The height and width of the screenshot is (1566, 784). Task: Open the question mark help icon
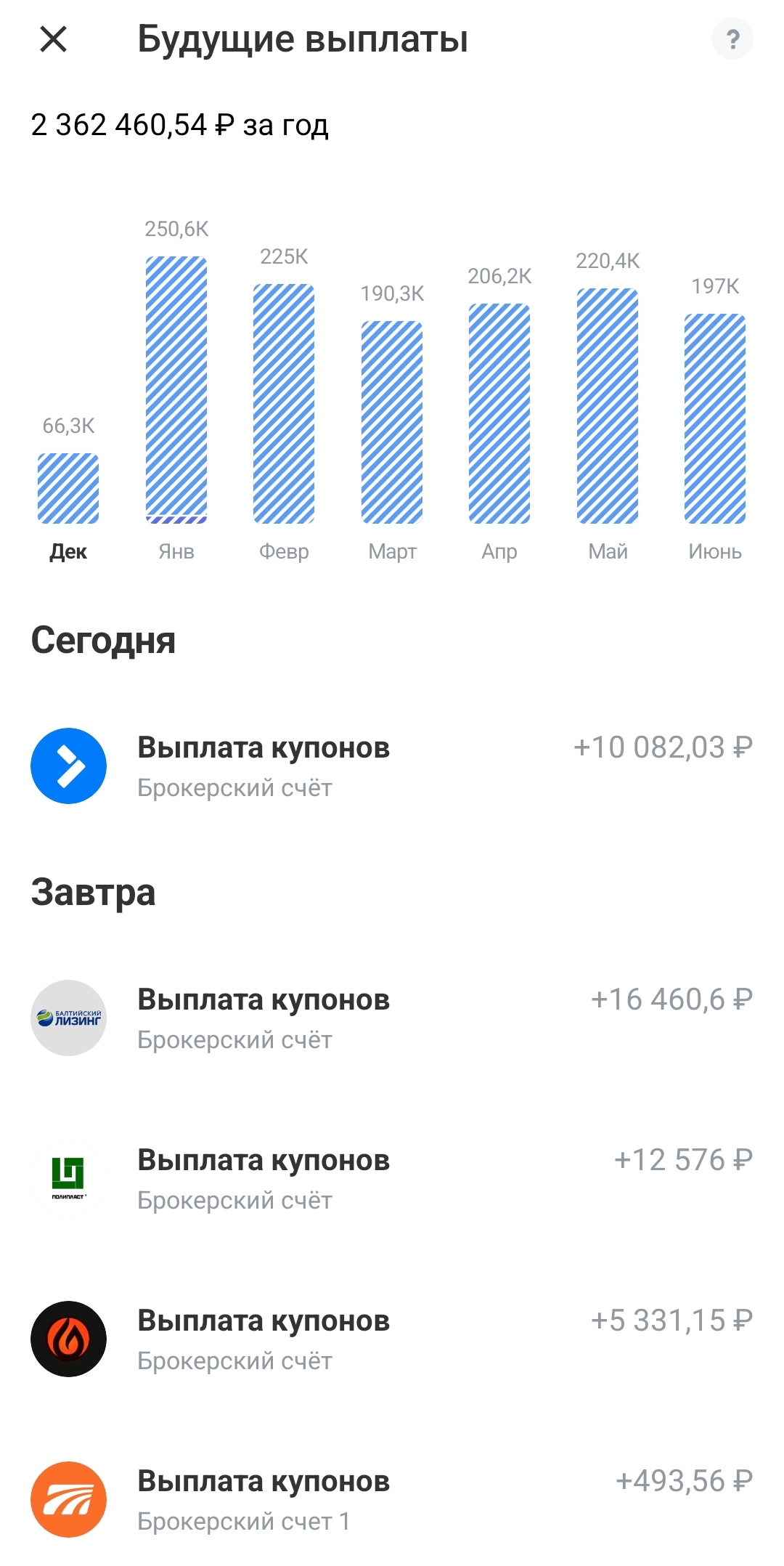[x=732, y=39]
